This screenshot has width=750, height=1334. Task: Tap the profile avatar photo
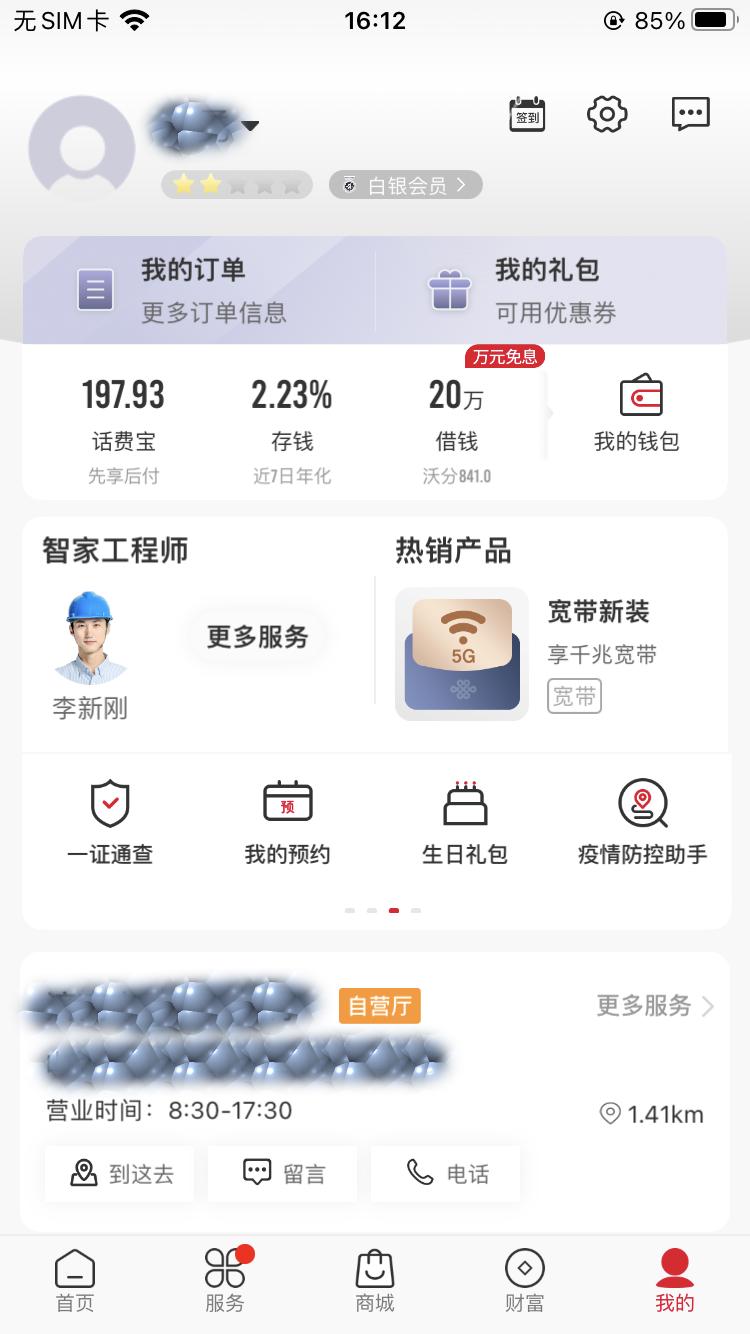point(82,146)
